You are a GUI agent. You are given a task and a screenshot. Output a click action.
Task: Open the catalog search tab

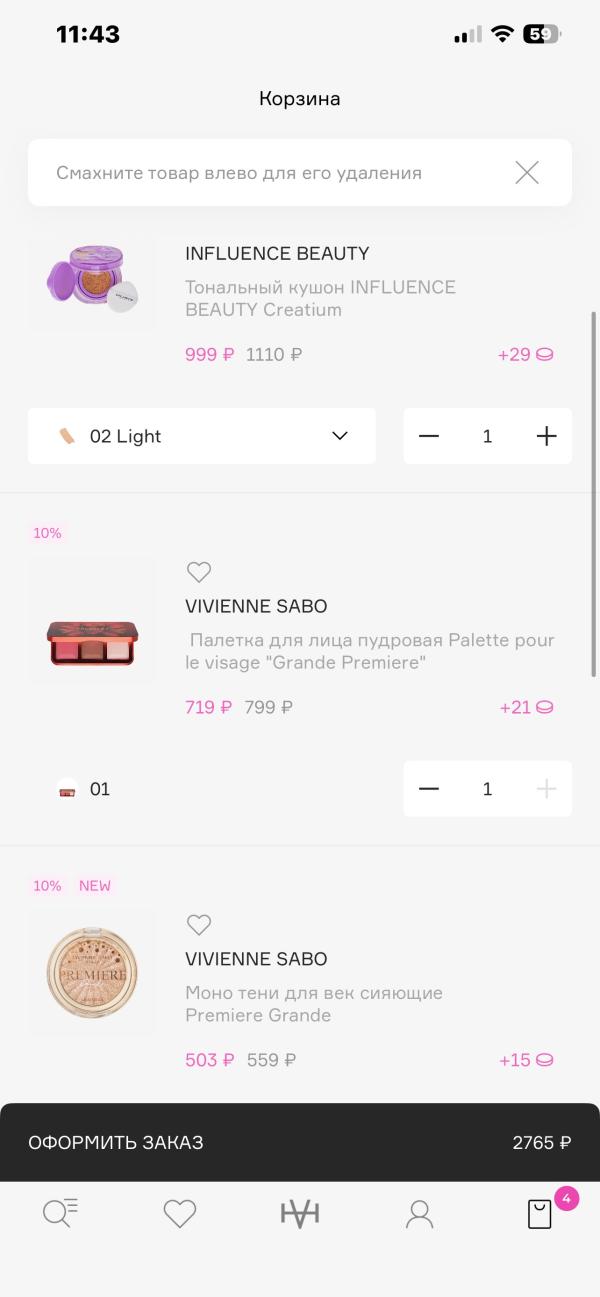coord(60,1213)
